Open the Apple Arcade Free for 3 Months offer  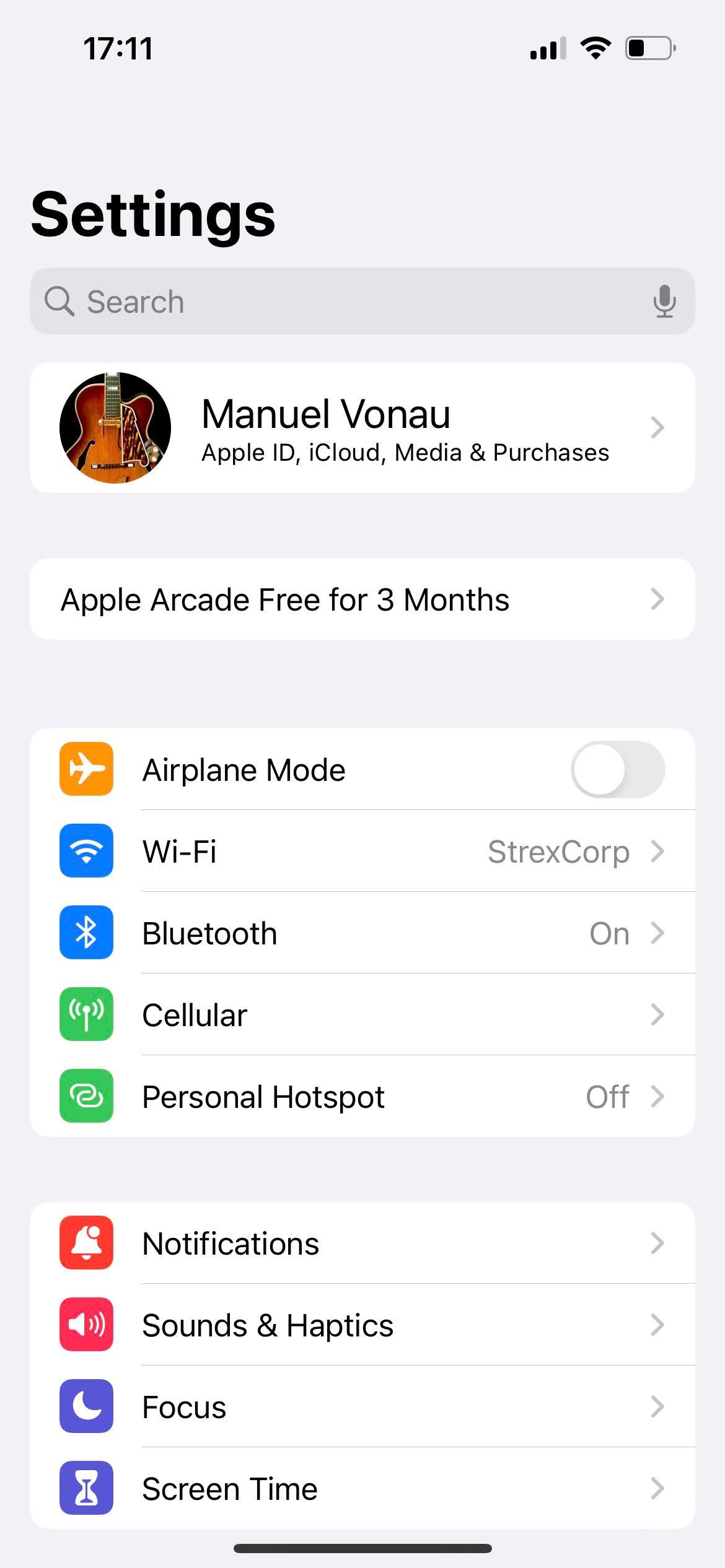pos(362,598)
